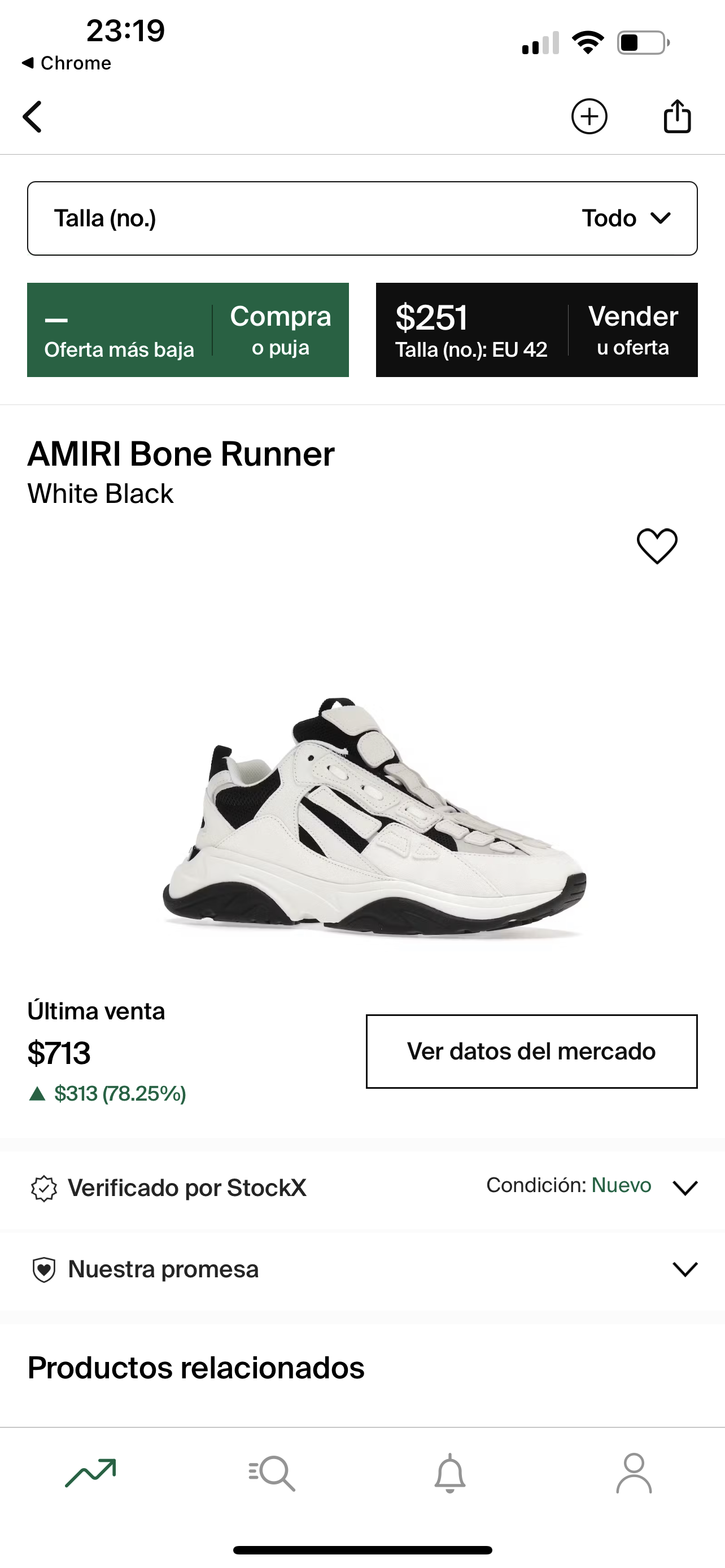The height and width of the screenshot is (1568, 725).
Task: Go back using the top-left arrow
Action: tap(33, 116)
